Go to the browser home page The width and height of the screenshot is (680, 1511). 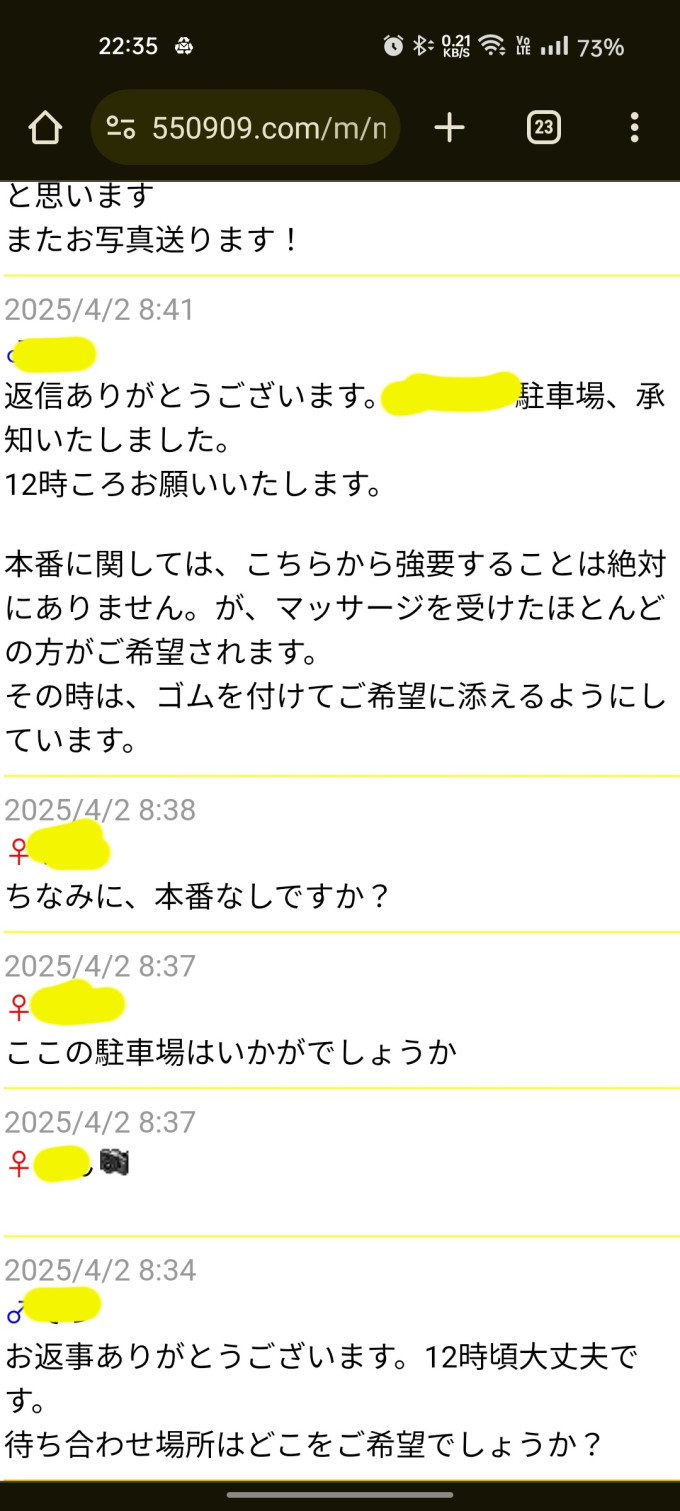point(45,128)
